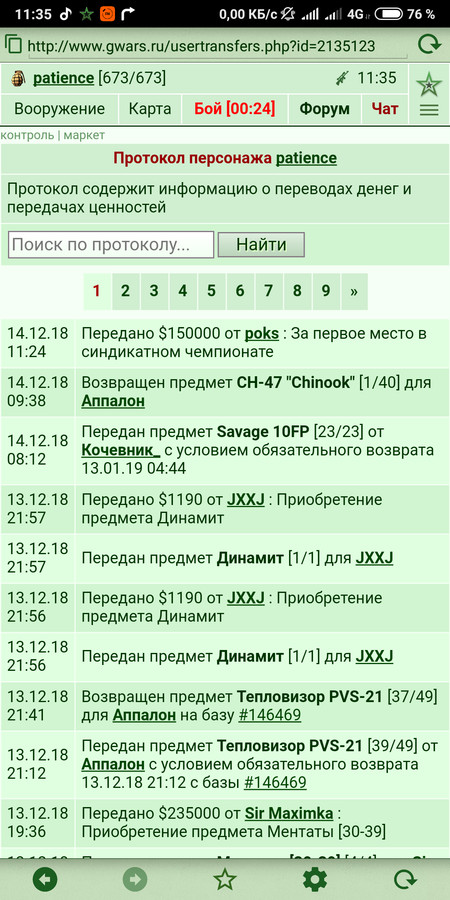This screenshot has width=450, height=900.
Task: Focus the Поиск по протоколу search field
Action: (111, 245)
